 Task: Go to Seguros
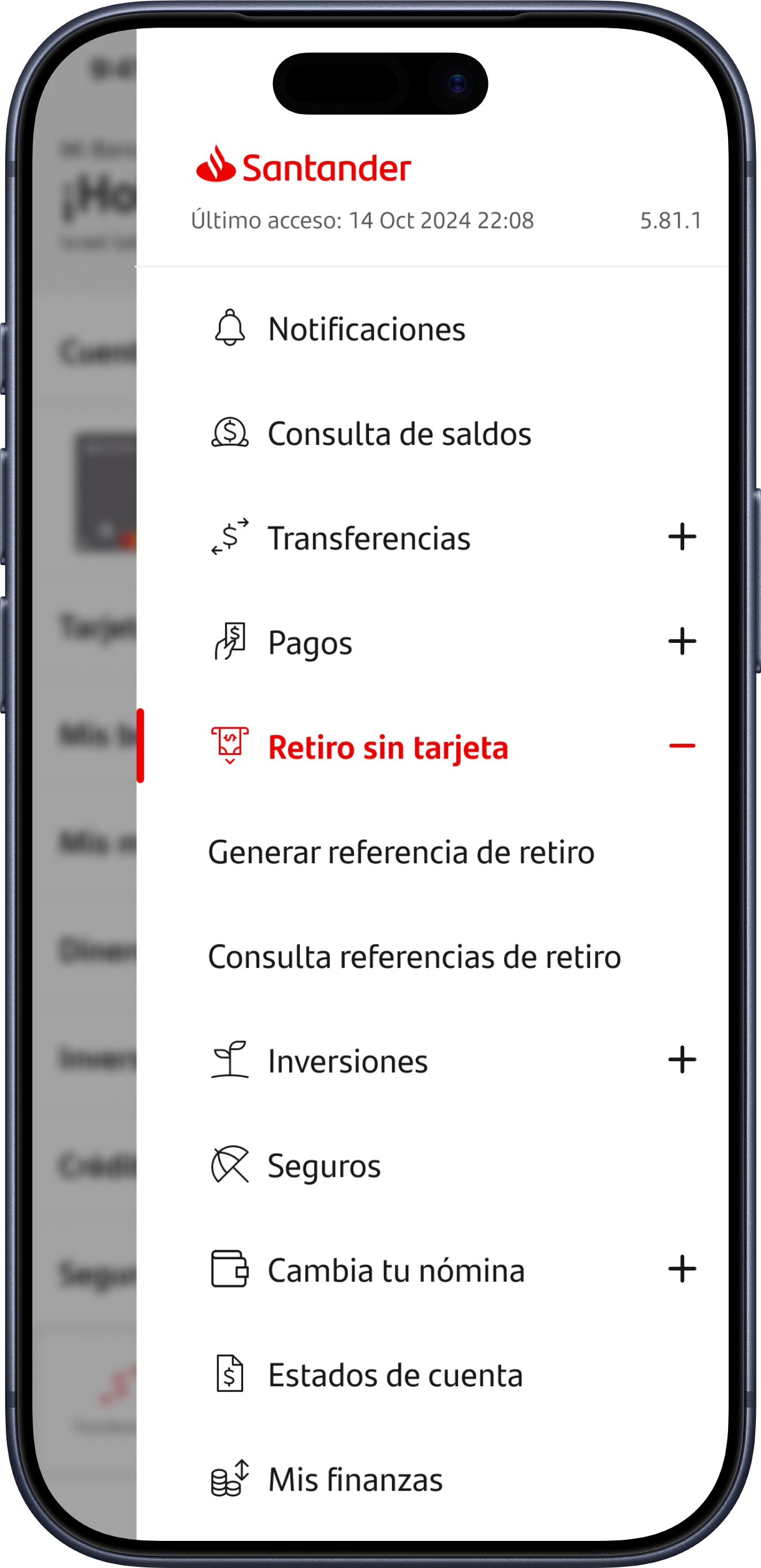324,1166
